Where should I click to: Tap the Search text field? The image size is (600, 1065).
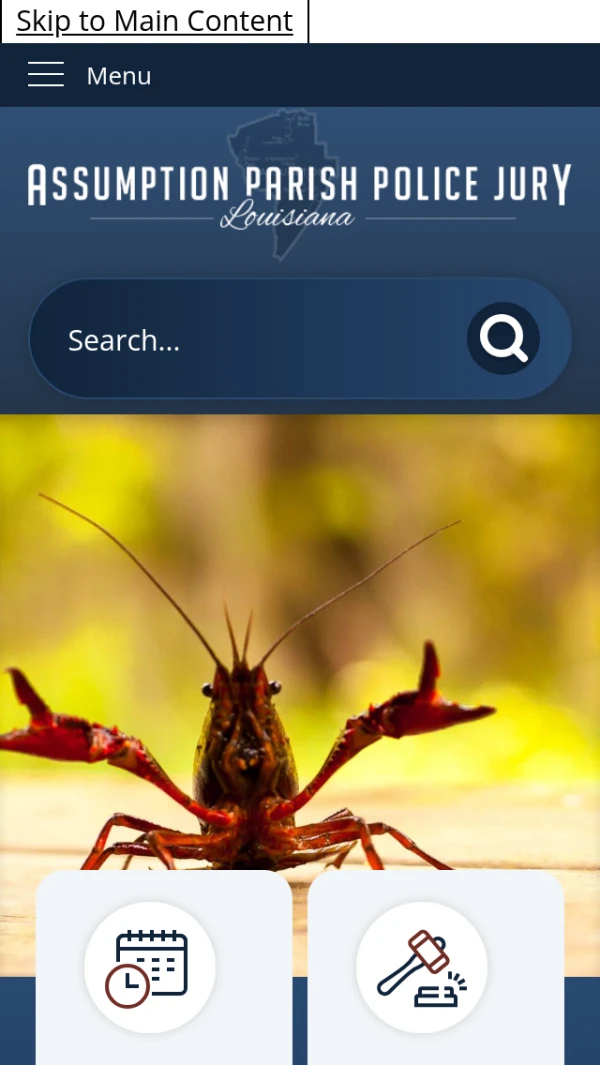click(x=250, y=340)
